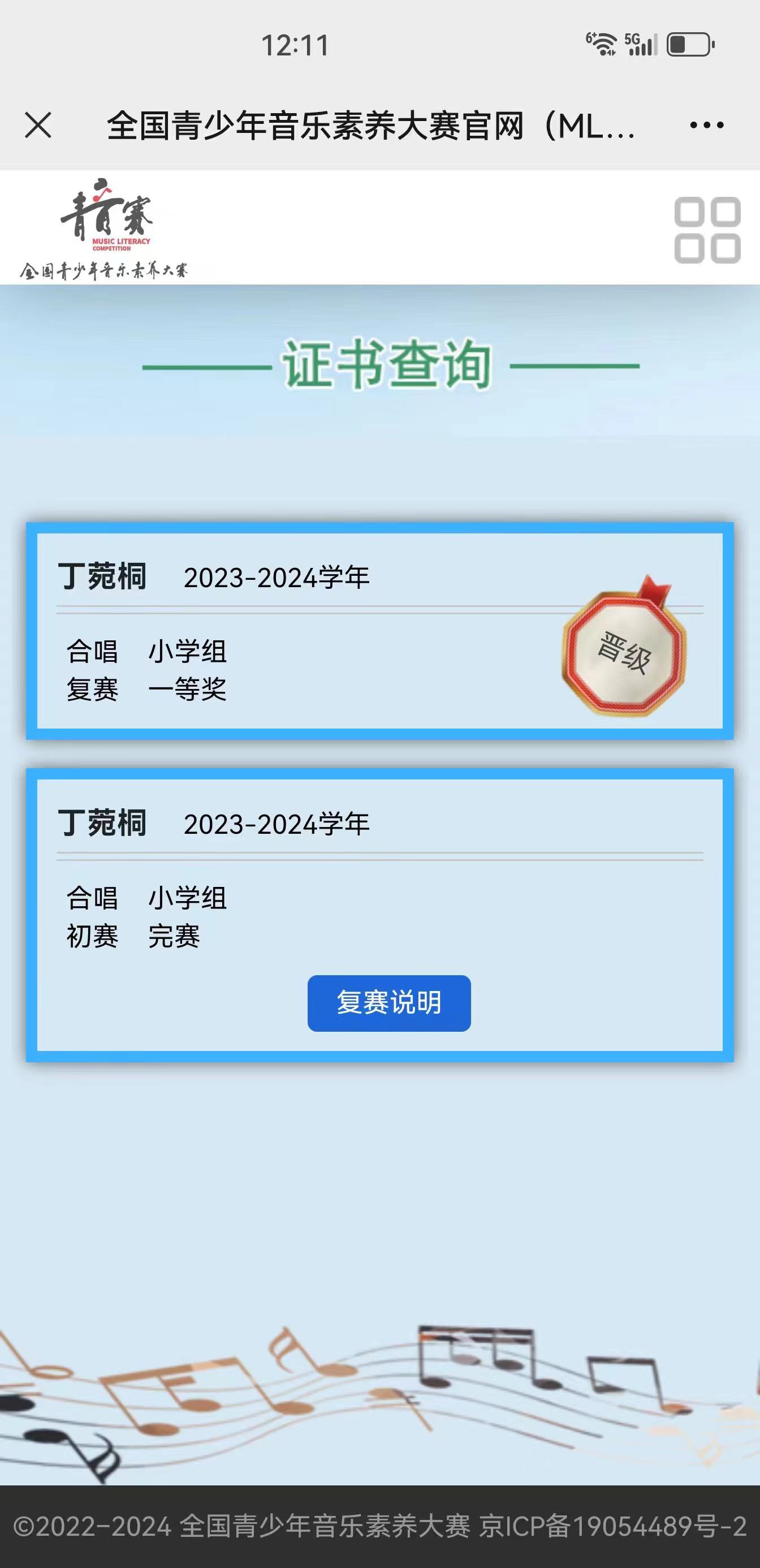This screenshot has height=1568, width=760.
Task: Open the three-dot overflow menu
Action: coord(706,126)
